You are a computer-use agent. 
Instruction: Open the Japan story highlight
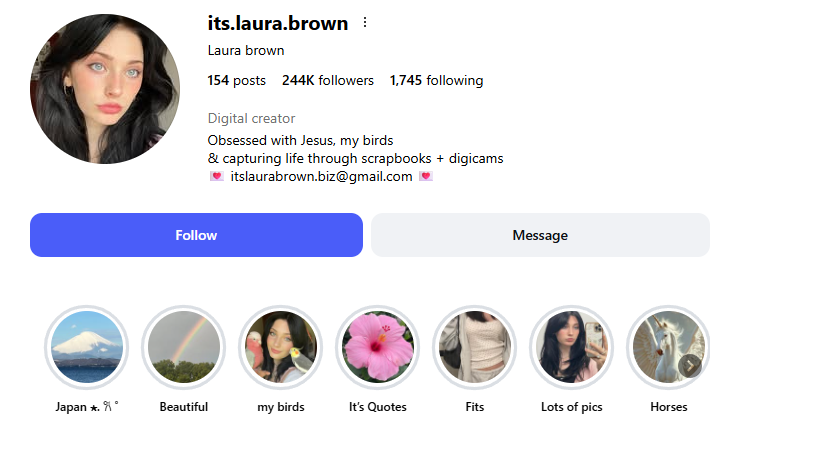[x=87, y=348]
